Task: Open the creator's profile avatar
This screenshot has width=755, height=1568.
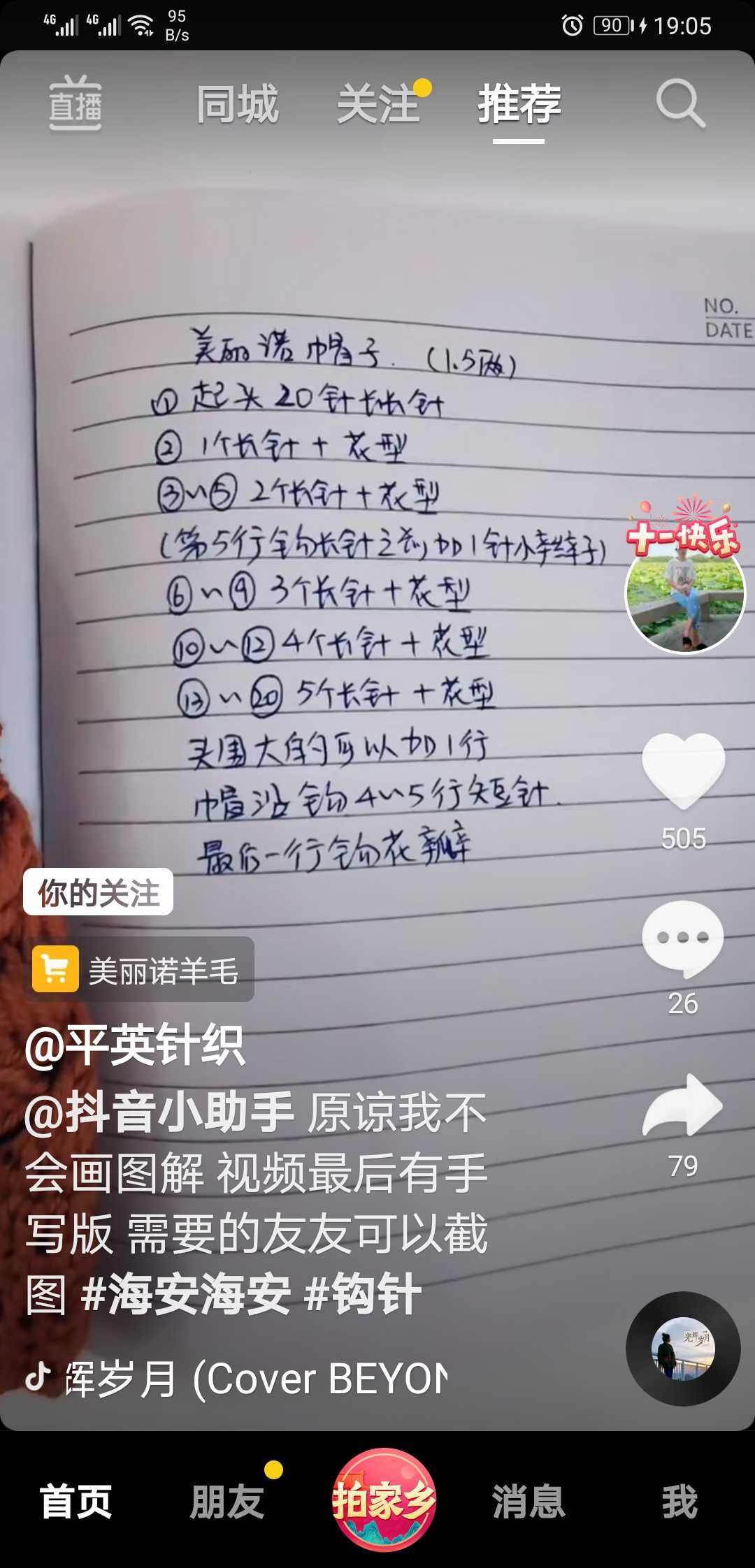Action: point(684,594)
